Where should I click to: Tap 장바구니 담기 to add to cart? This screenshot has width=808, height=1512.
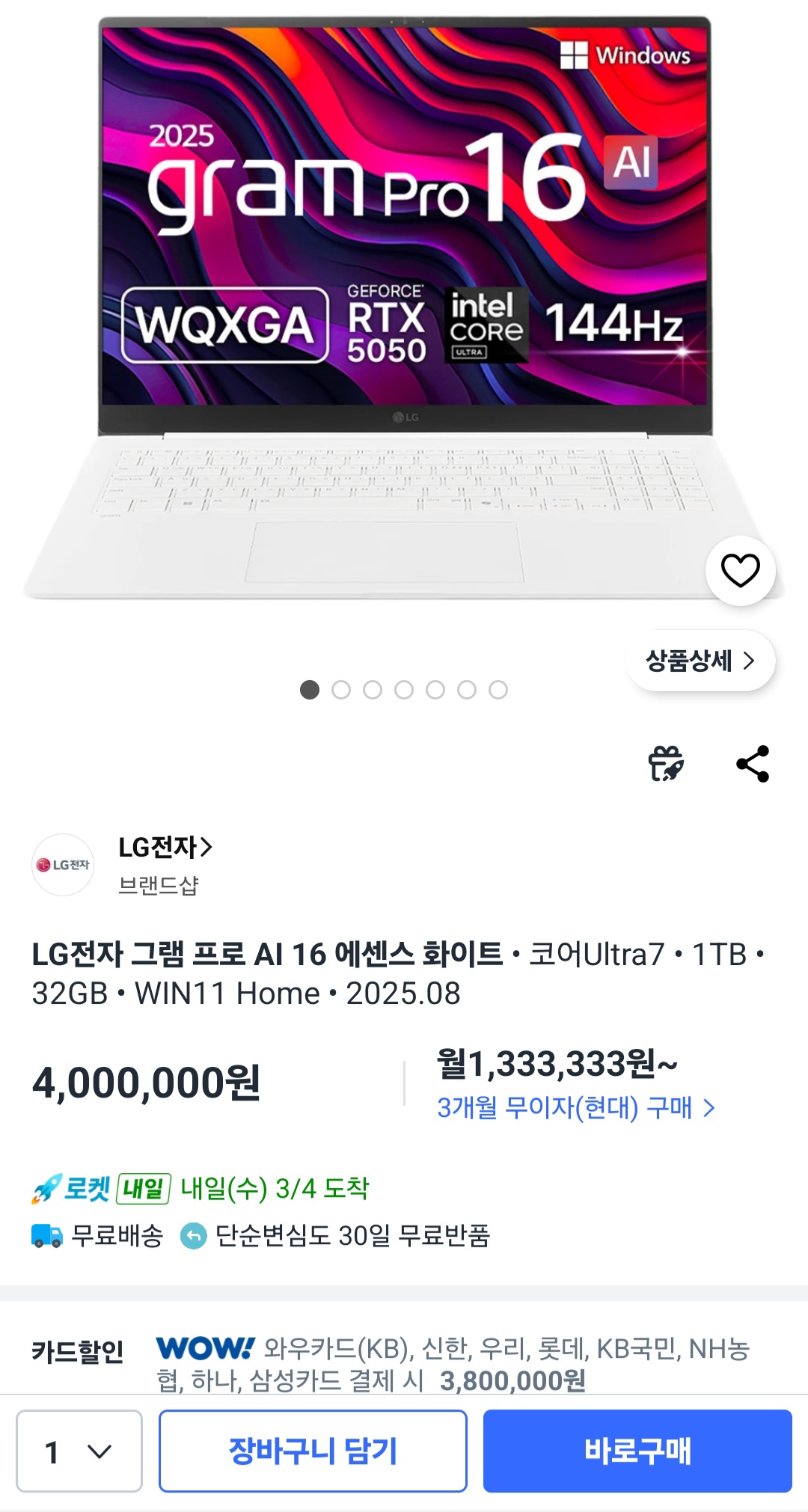(x=313, y=1451)
